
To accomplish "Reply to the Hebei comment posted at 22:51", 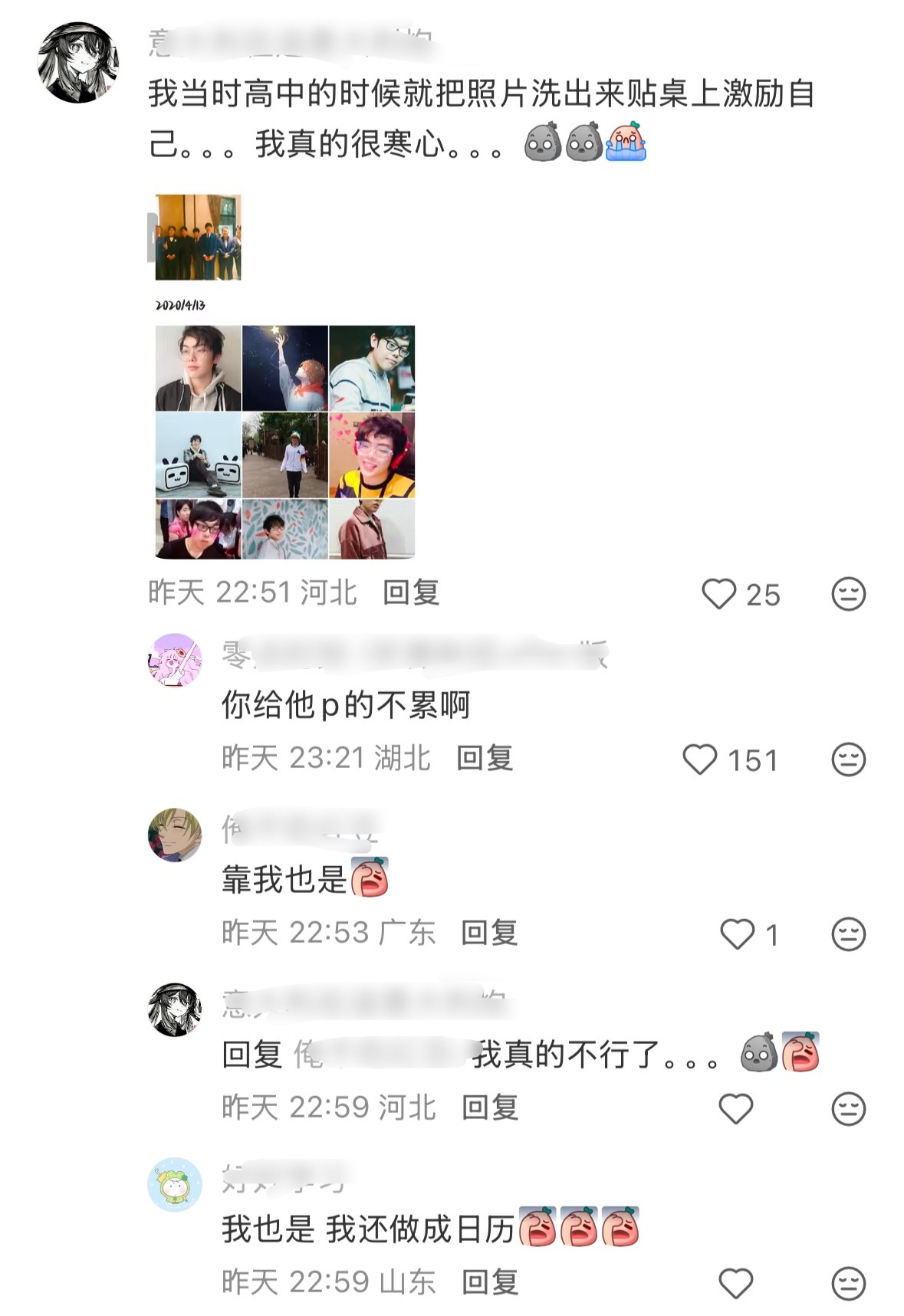I will point(411,592).
